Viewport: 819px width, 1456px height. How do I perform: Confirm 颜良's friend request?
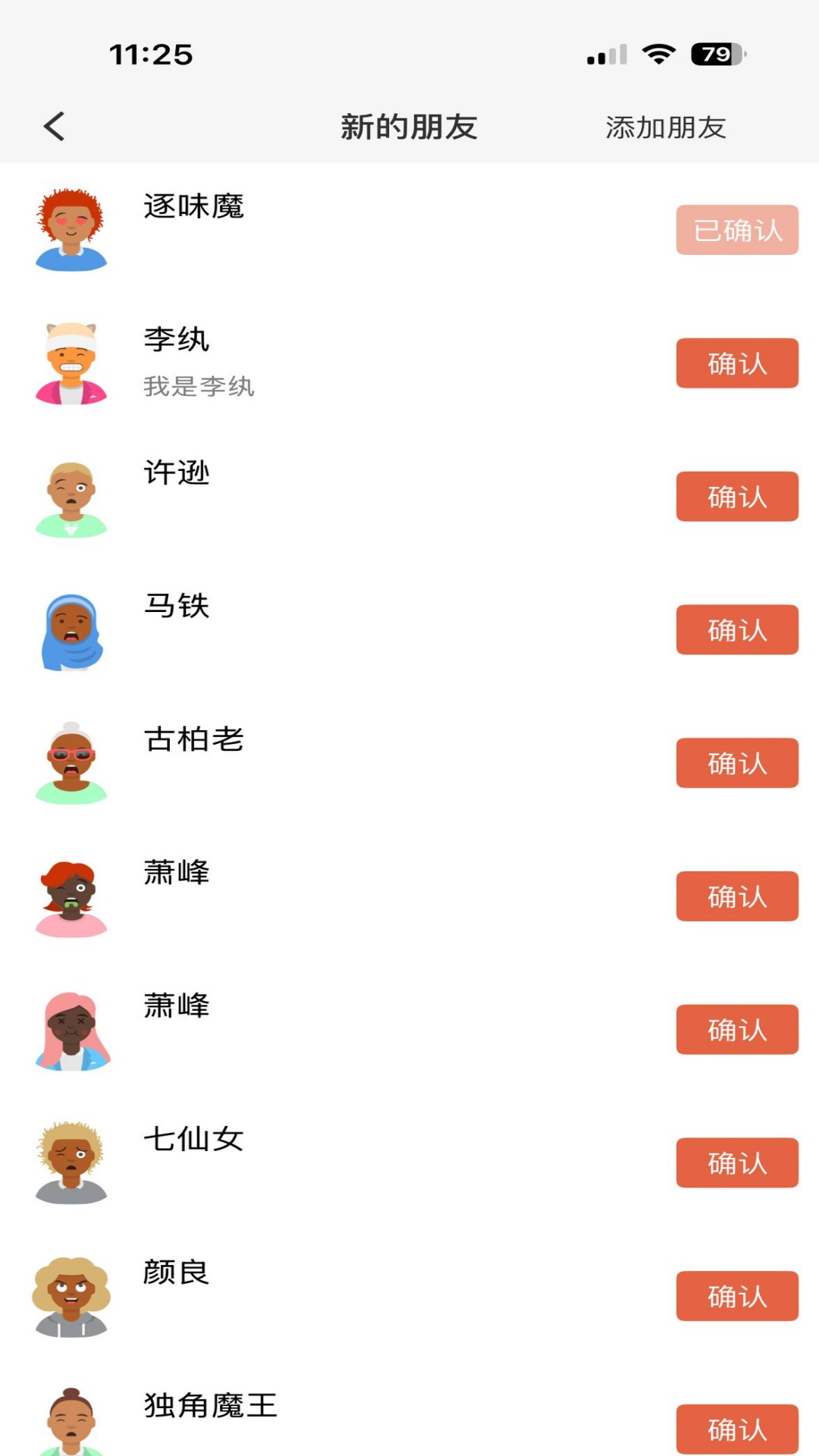click(736, 1298)
